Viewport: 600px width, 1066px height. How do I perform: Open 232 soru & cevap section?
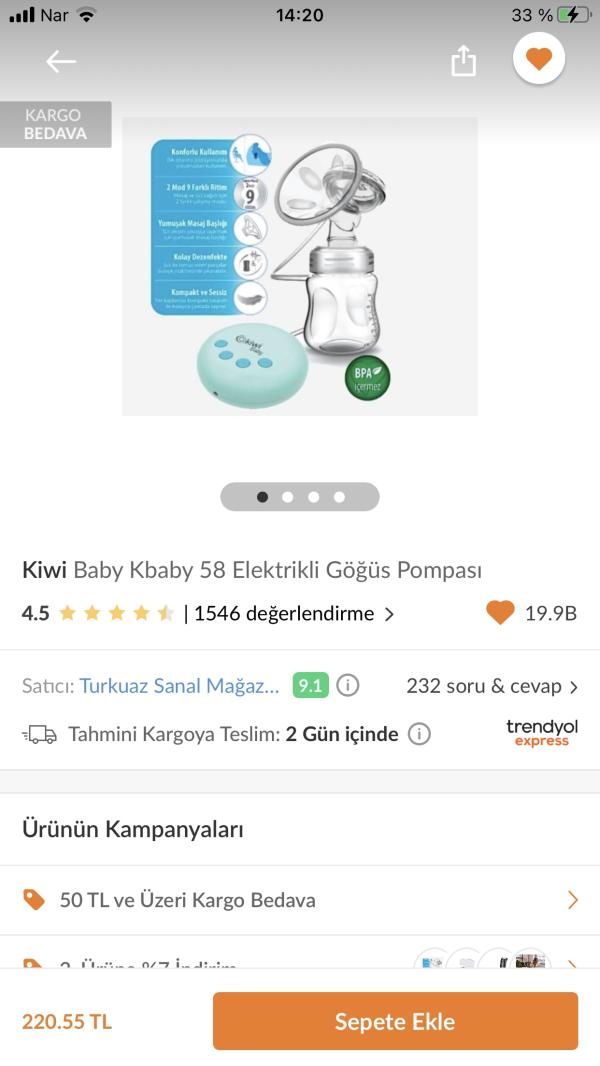pos(492,686)
